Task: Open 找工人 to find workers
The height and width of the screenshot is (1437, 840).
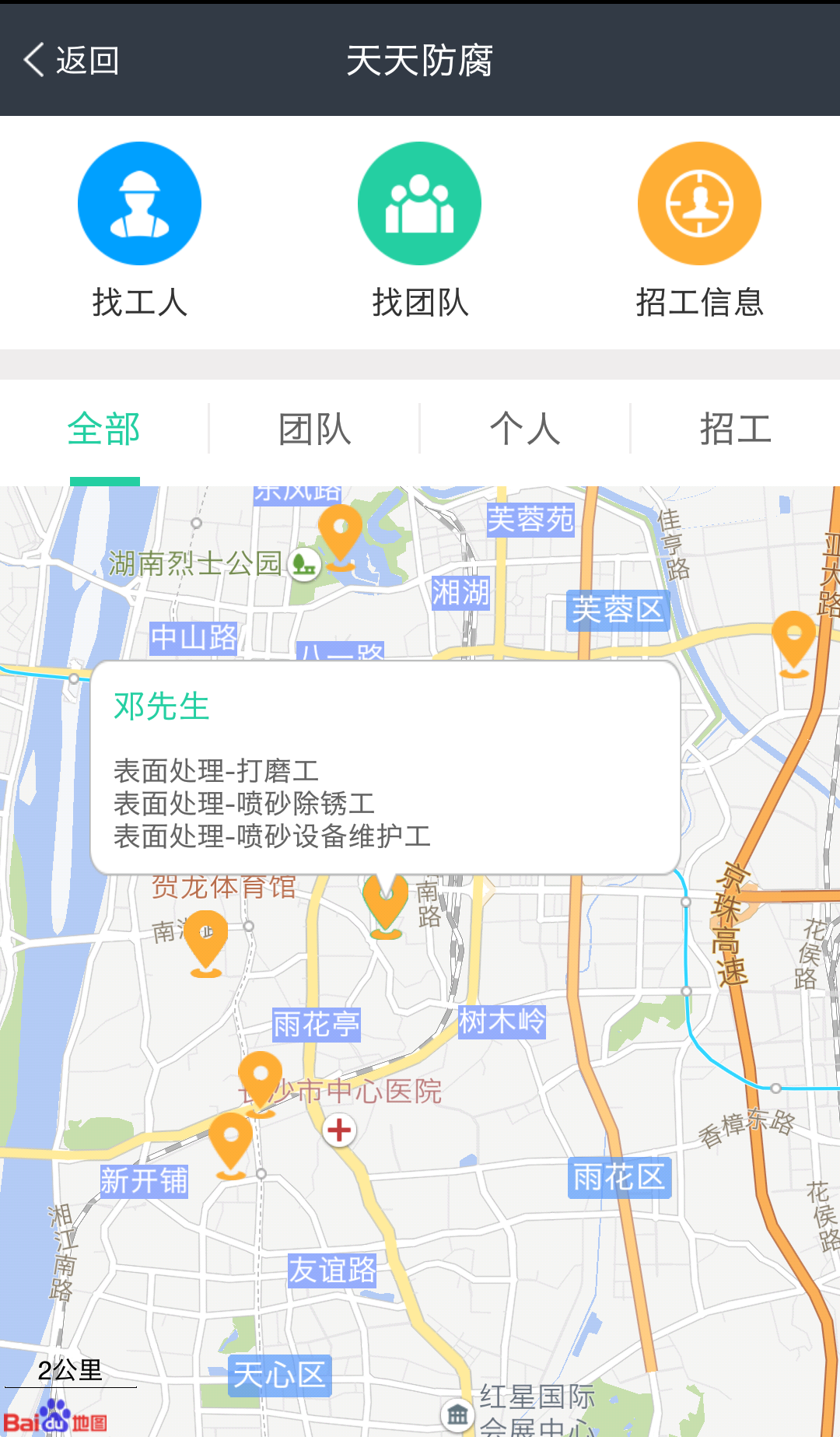Action: pos(140,231)
